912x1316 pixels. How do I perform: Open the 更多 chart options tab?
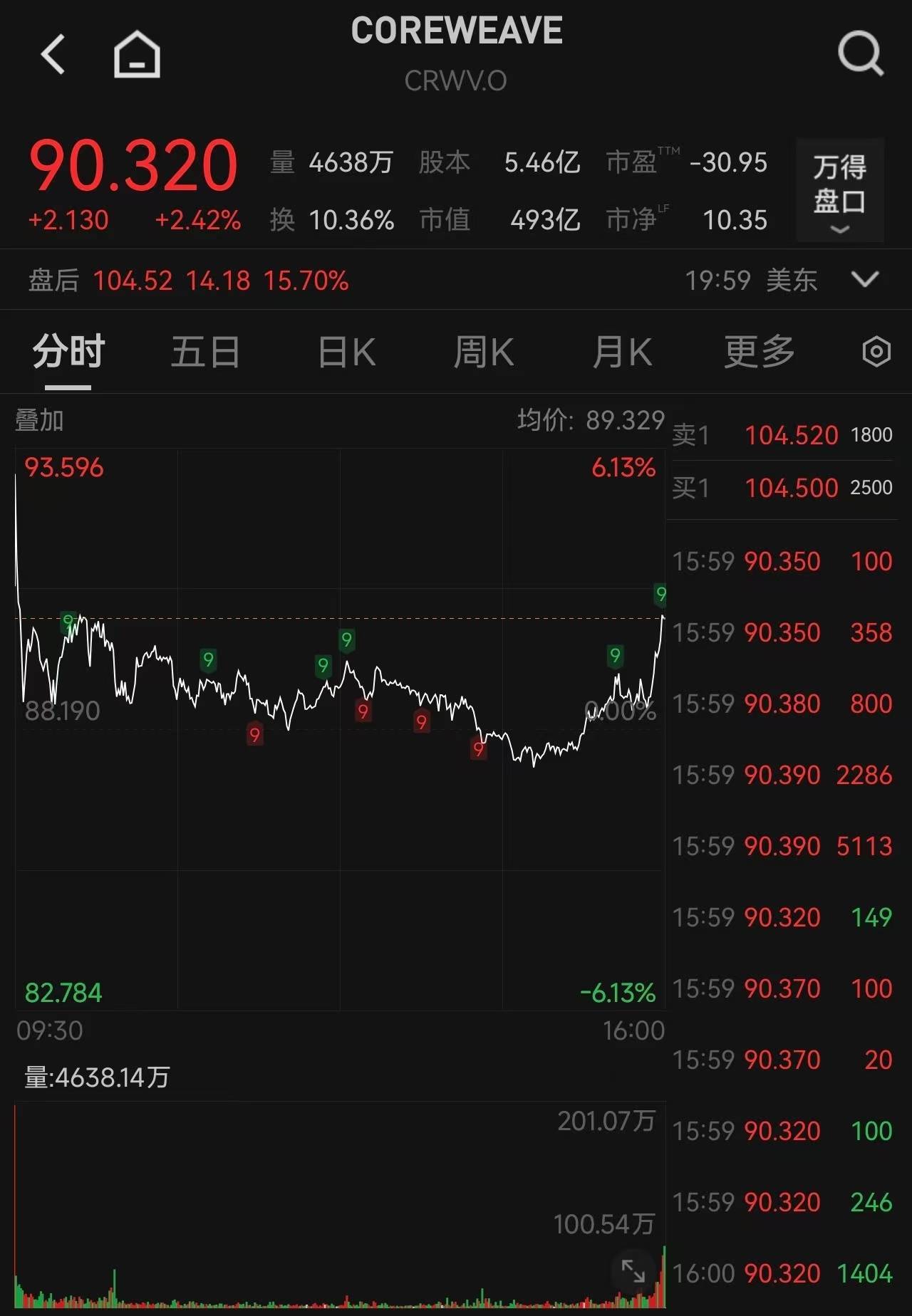point(760,352)
